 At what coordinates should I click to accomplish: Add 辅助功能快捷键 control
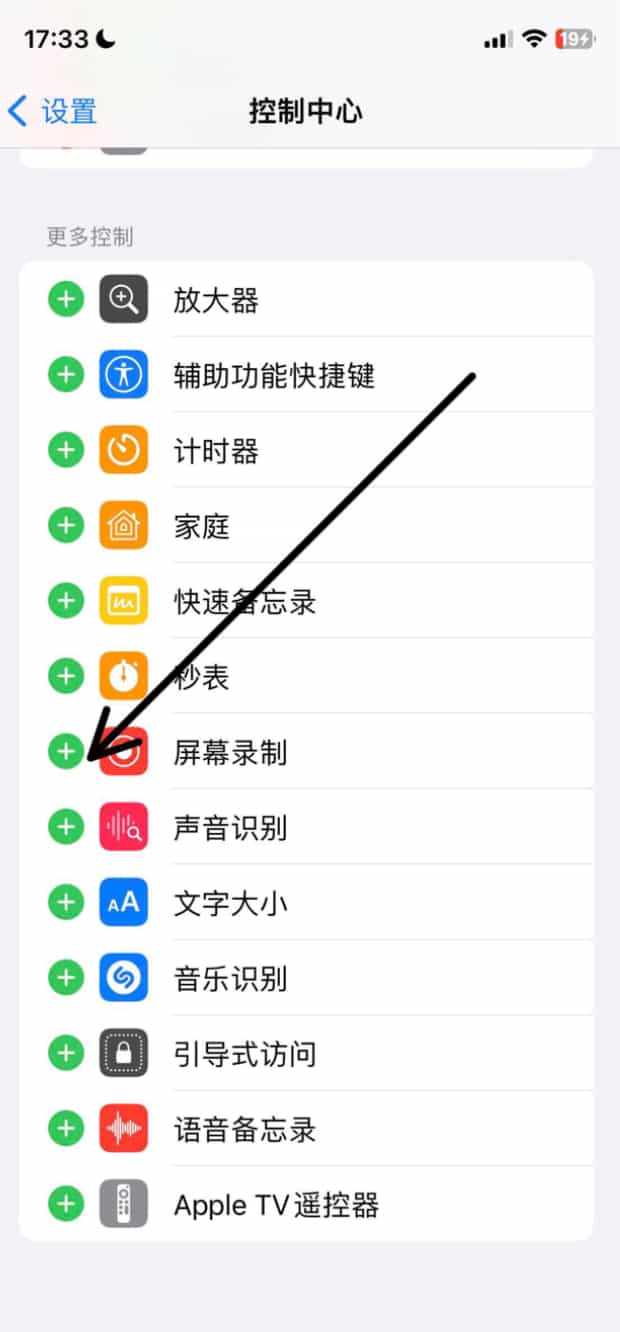point(66,375)
